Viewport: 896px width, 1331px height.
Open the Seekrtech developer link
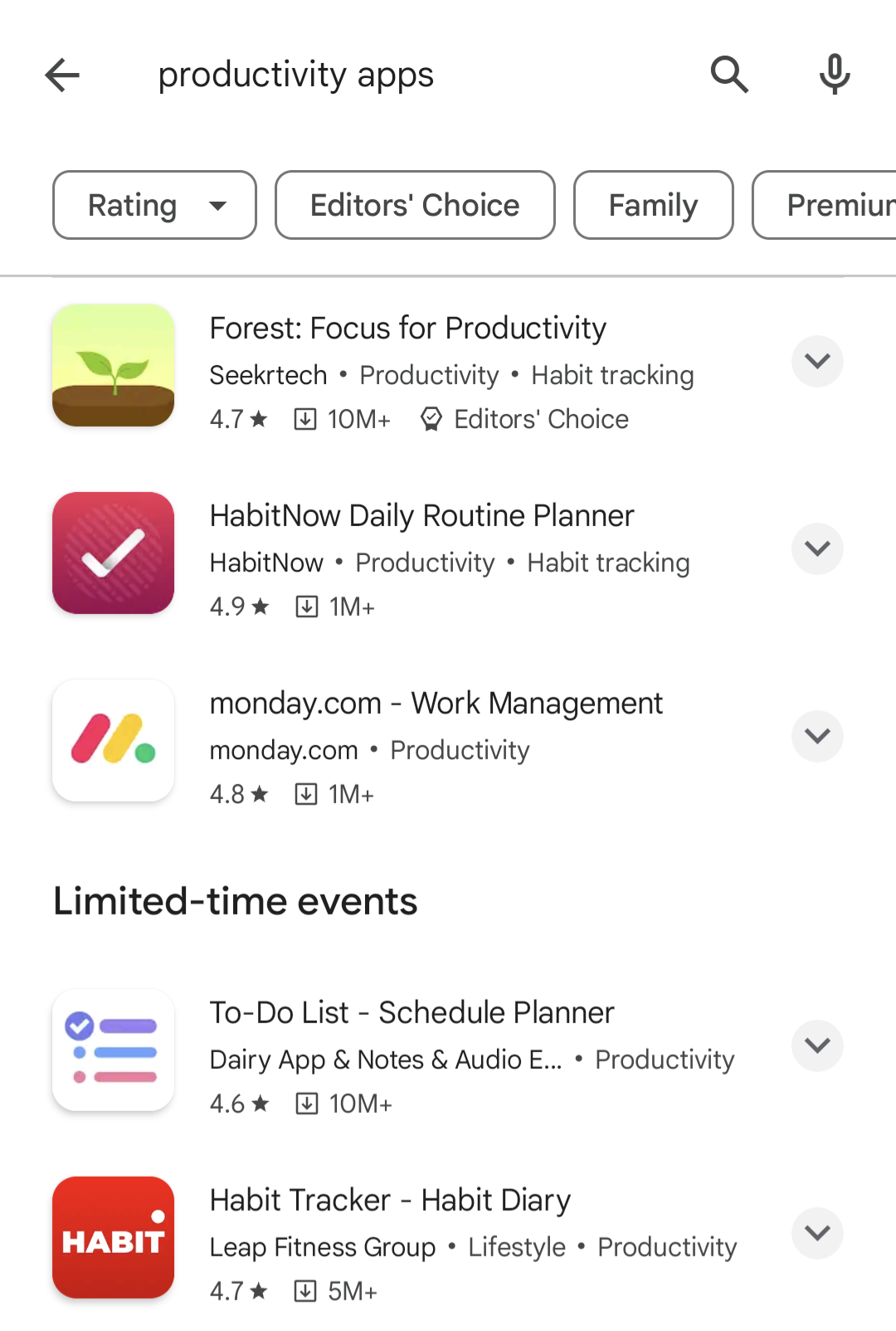pos(267,375)
